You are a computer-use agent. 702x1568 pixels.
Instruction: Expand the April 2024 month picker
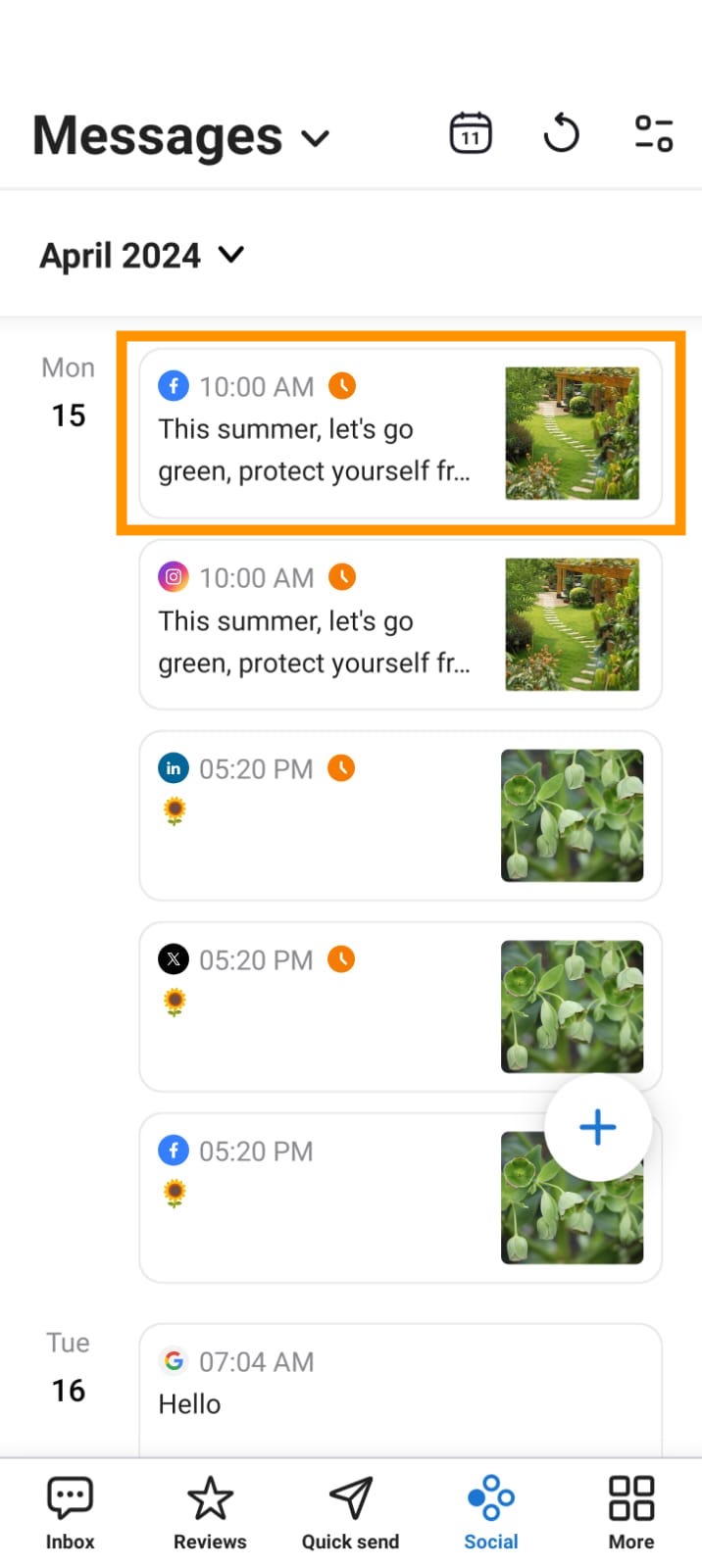click(x=142, y=256)
